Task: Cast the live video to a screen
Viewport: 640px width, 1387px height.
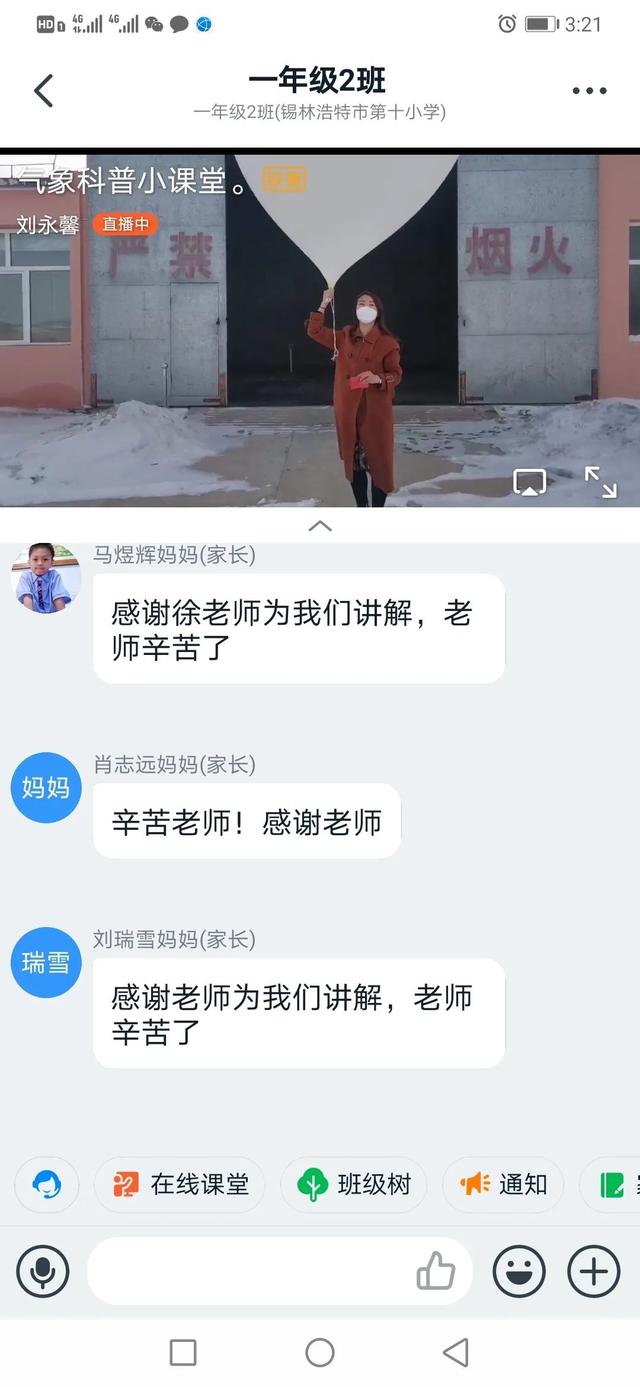Action: [530, 482]
